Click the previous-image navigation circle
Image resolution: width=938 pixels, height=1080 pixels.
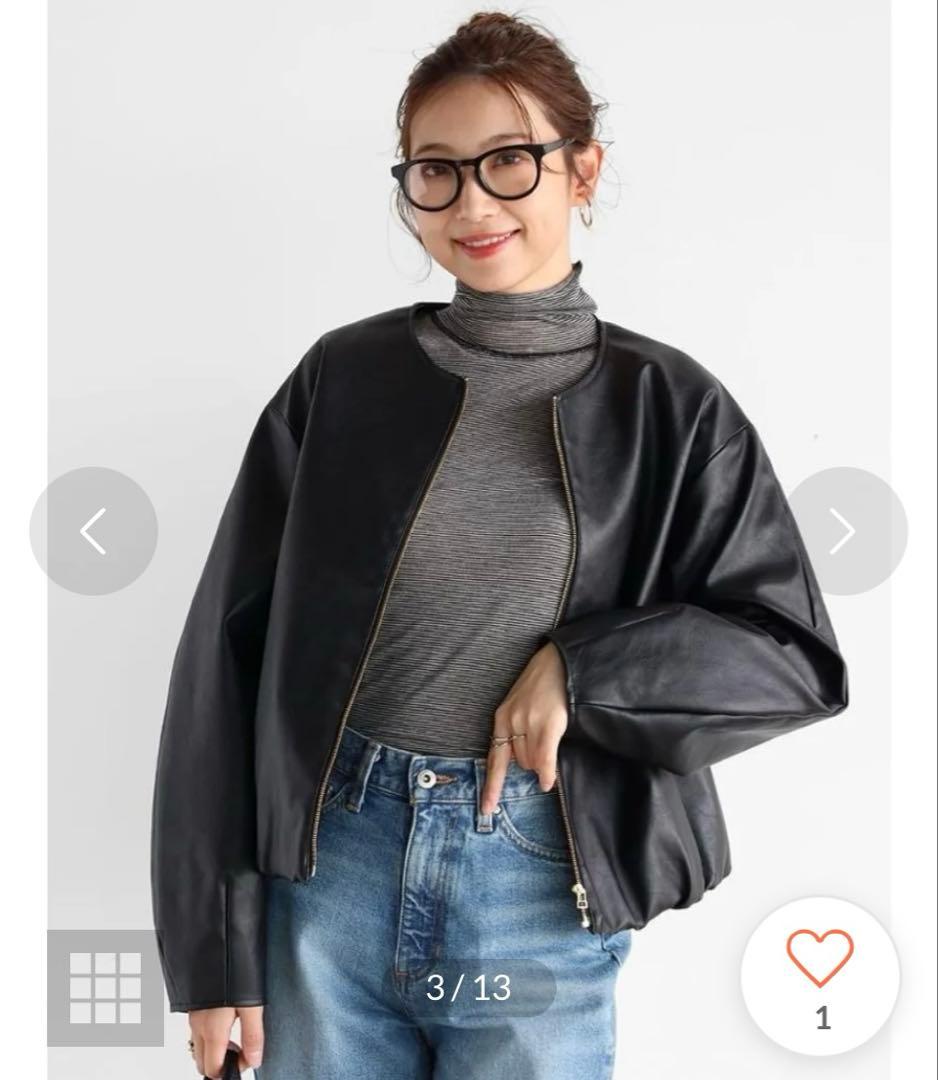point(95,529)
